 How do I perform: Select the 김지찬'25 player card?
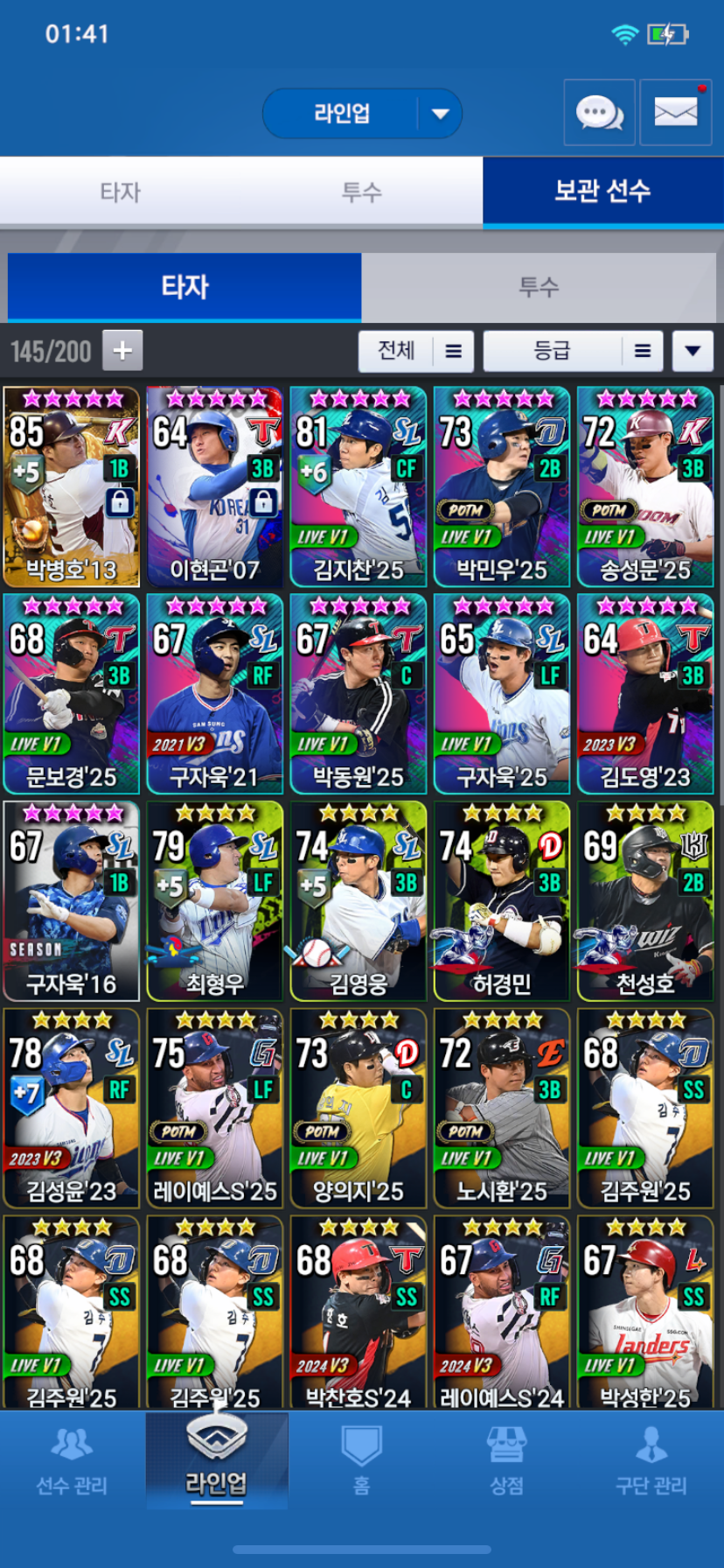tap(359, 486)
